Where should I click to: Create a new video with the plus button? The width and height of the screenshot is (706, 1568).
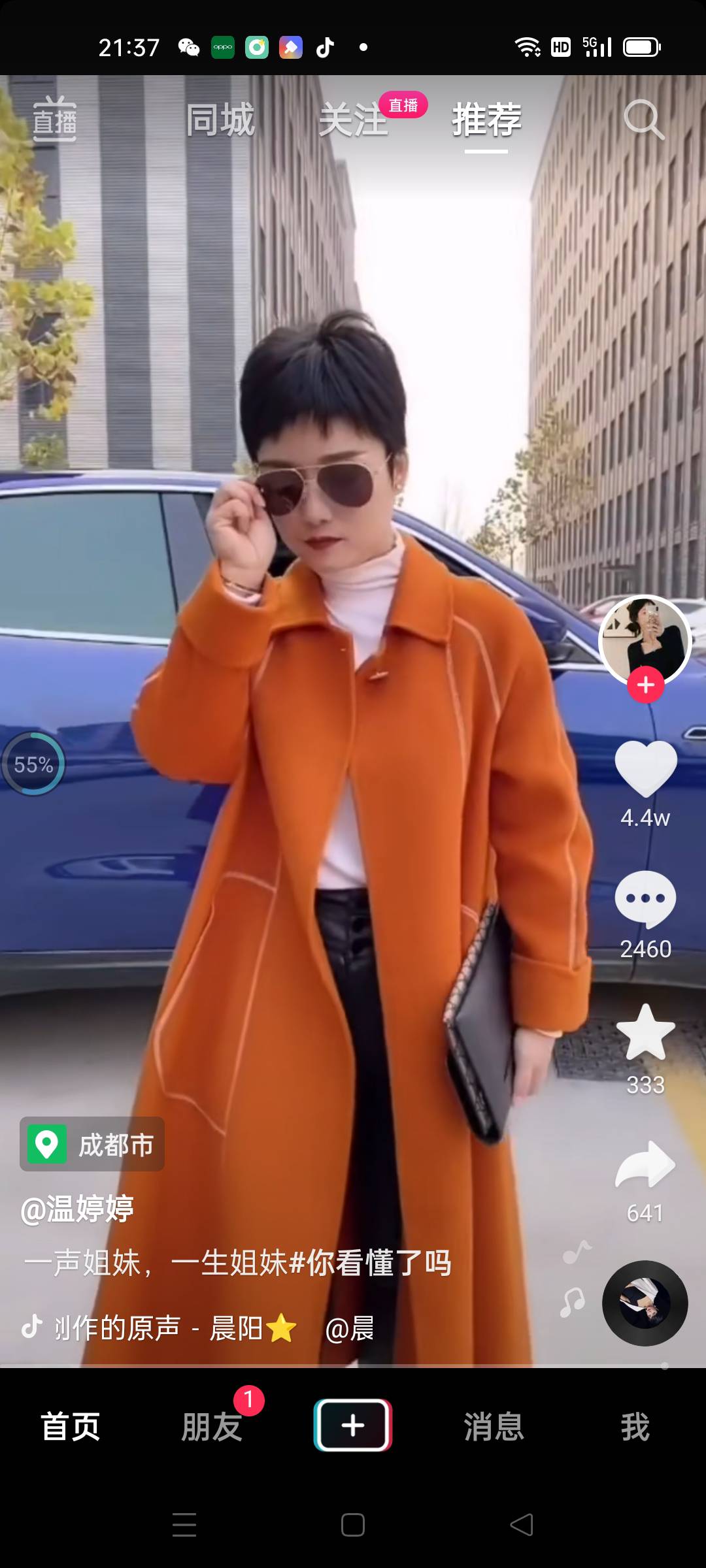coord(353,1426)
